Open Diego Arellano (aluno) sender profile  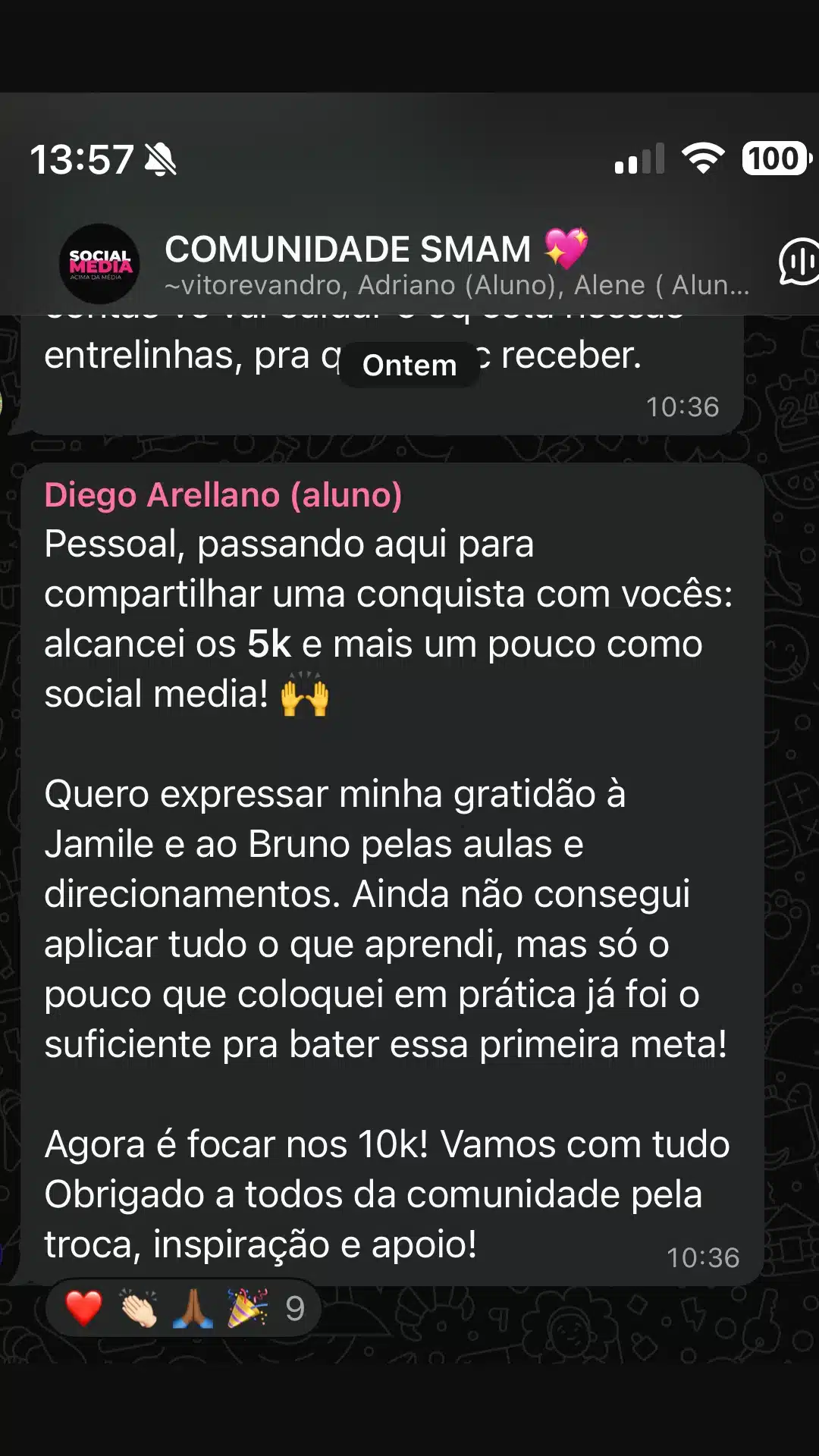[223, 495]
